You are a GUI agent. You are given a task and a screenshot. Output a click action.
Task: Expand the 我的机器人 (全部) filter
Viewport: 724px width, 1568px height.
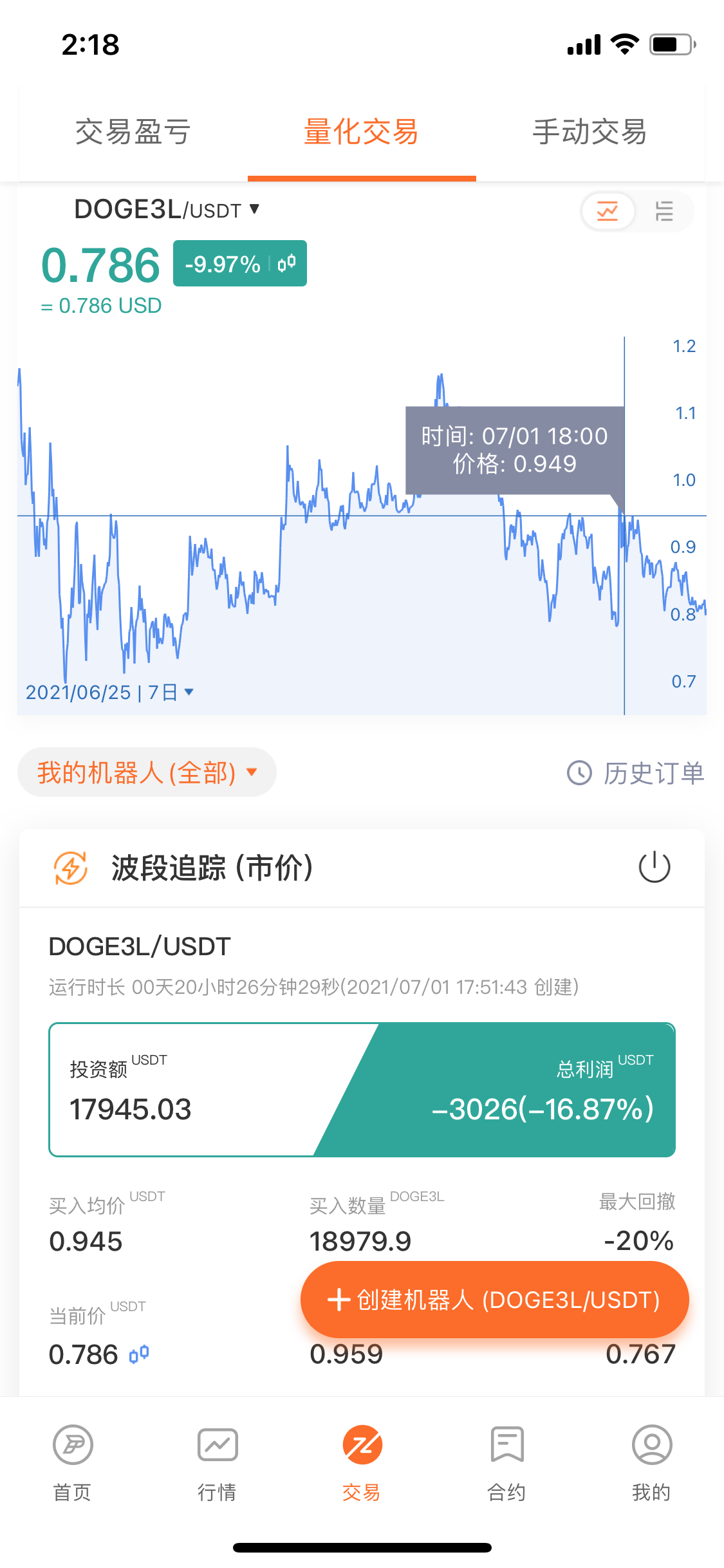147,772
